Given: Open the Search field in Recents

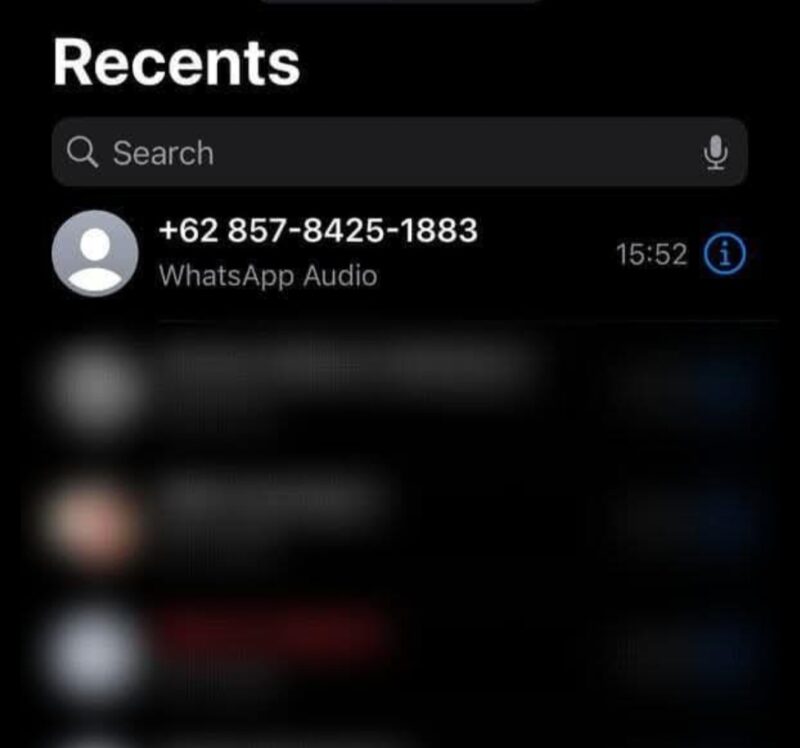Looking at the screenshot, I should click(x=380, y=153).
